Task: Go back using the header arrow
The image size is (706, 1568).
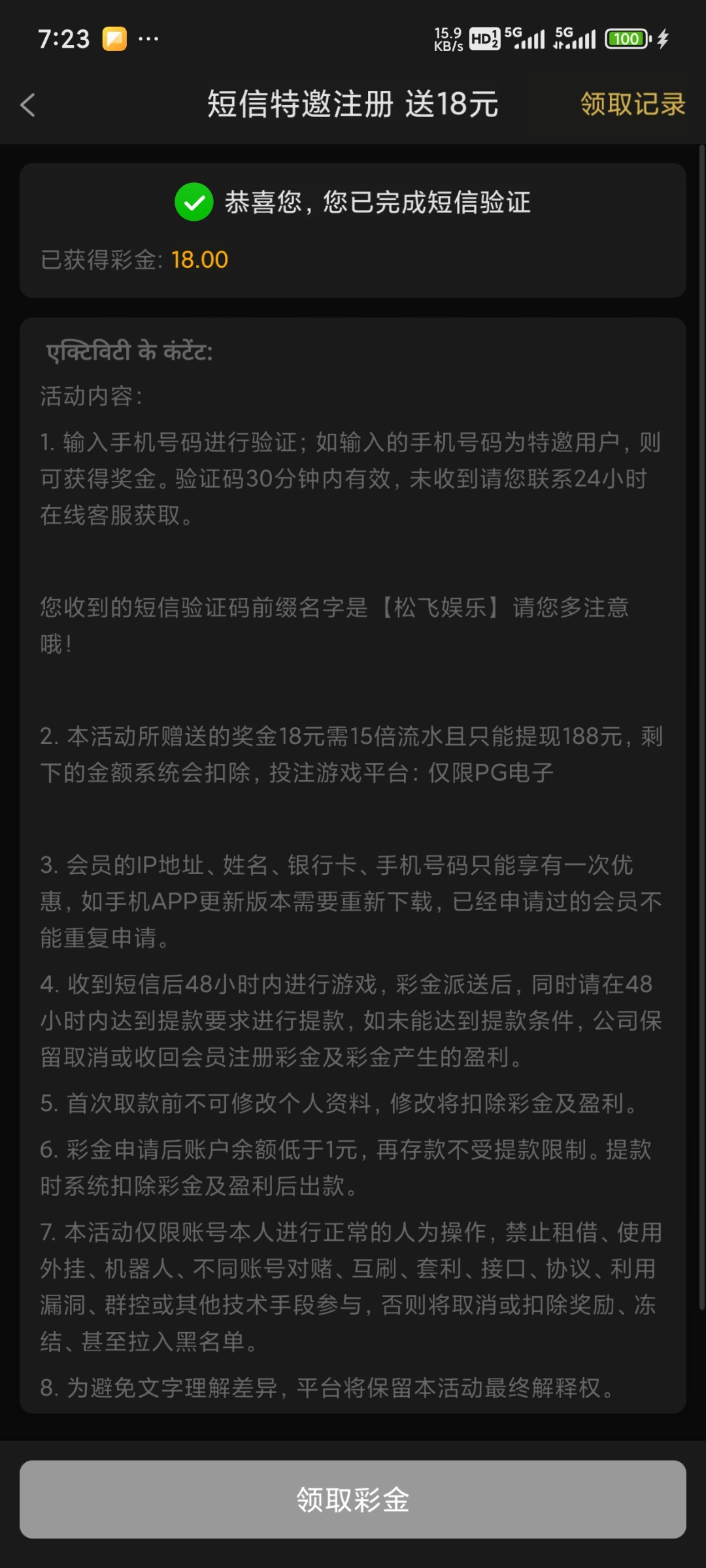Action: pyautogui.click(x=27, y=105)
